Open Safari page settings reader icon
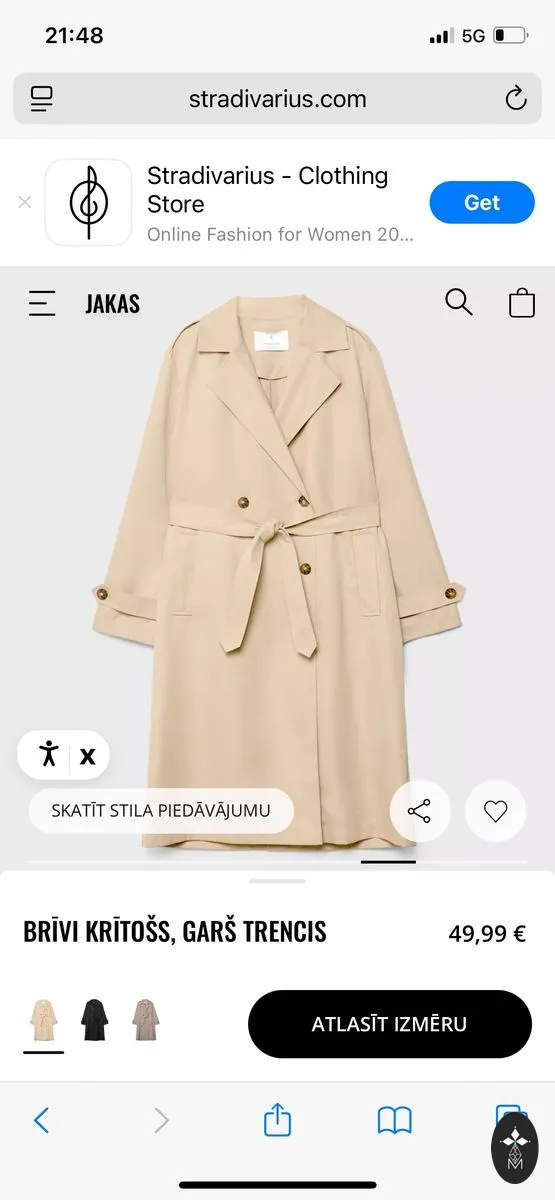This screenshot has height=1200, width=555. tap(41, 98)
